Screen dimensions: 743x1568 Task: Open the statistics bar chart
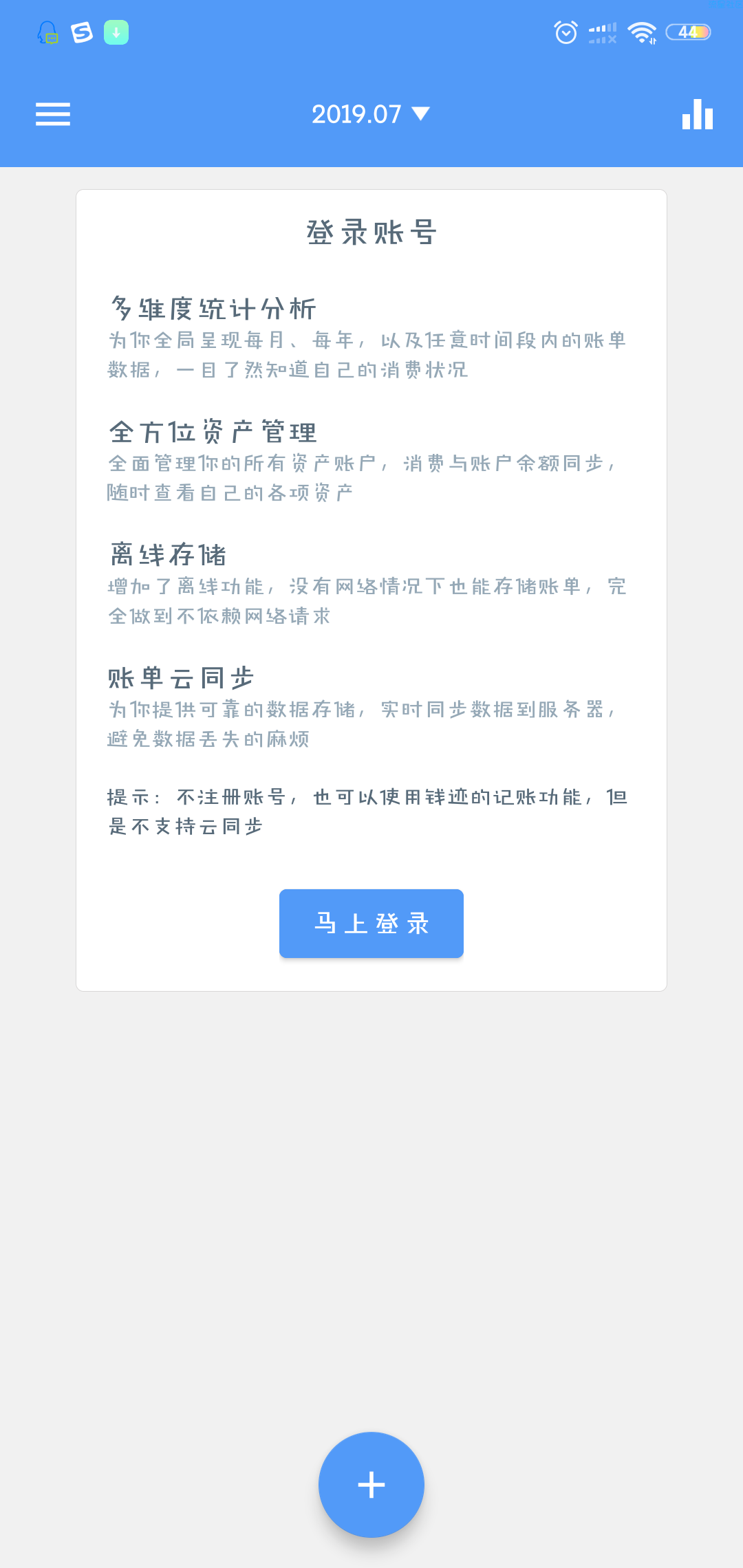697,114
